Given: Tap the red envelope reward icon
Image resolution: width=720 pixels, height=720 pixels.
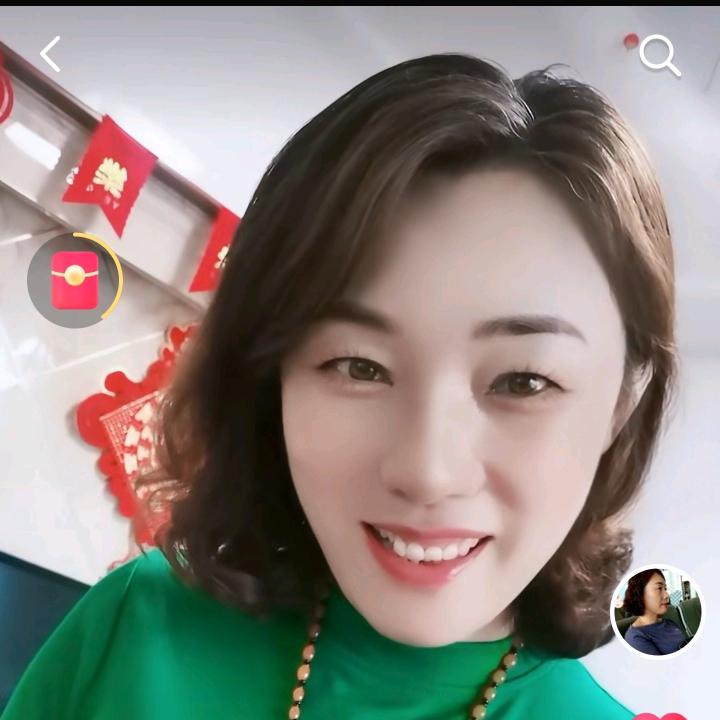Looking at the screenshot, I should pyautogui.click(x=75, y=280).
